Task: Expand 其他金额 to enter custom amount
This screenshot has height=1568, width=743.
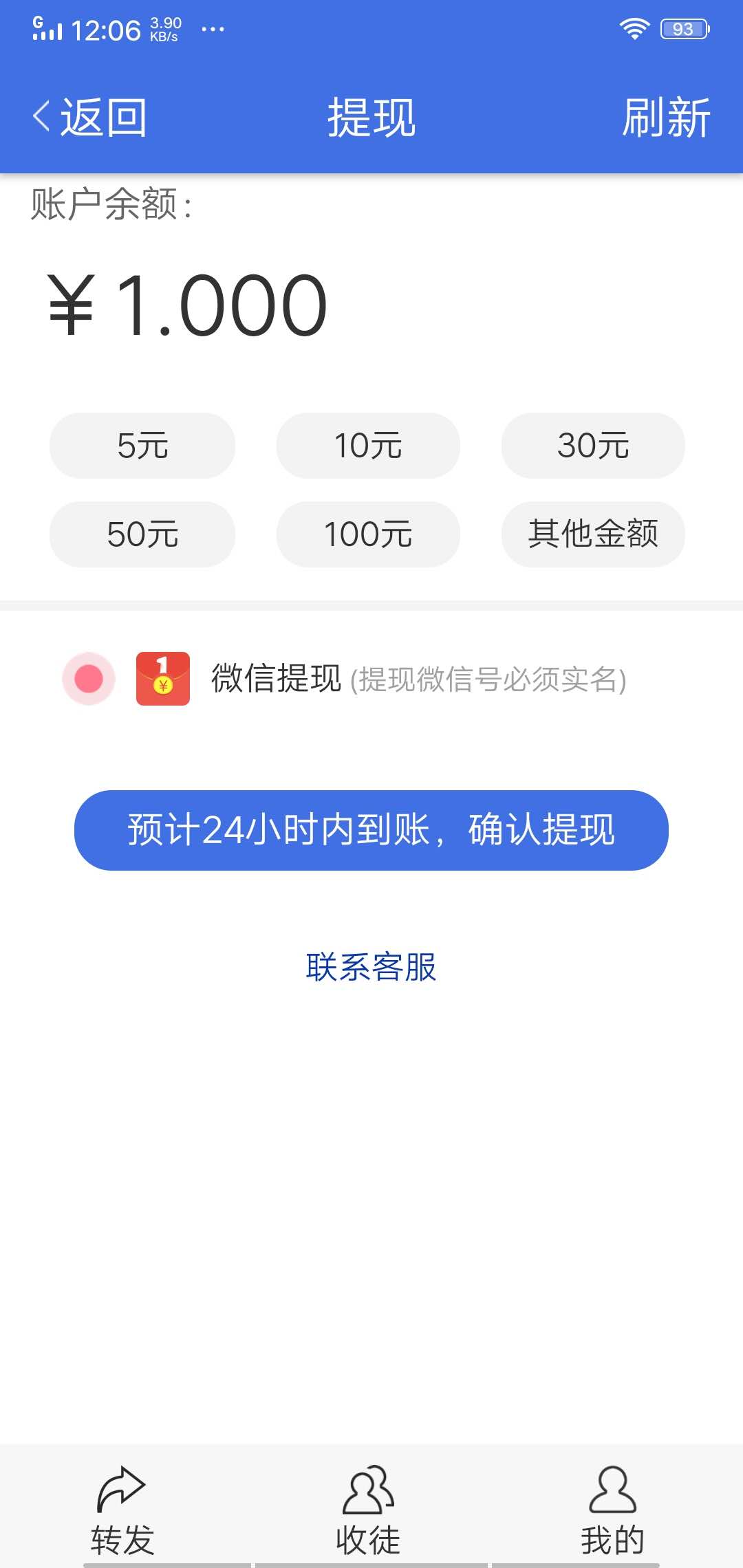Action: (594, 534)
